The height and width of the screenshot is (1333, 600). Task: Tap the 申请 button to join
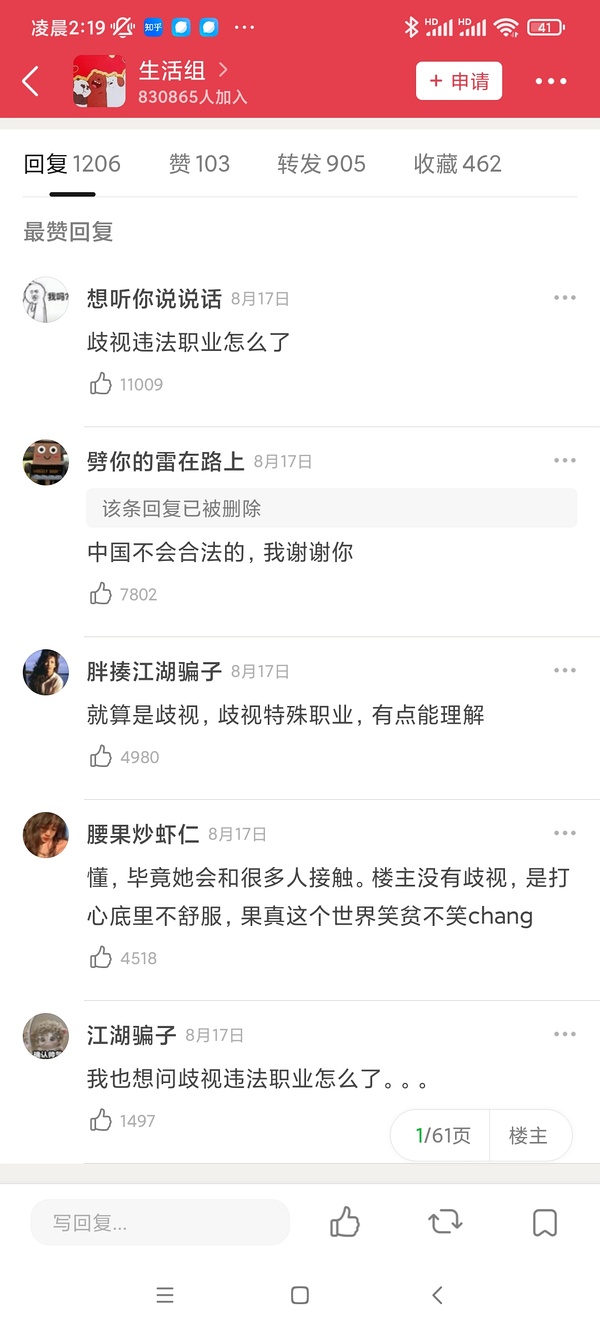[459, 82]
